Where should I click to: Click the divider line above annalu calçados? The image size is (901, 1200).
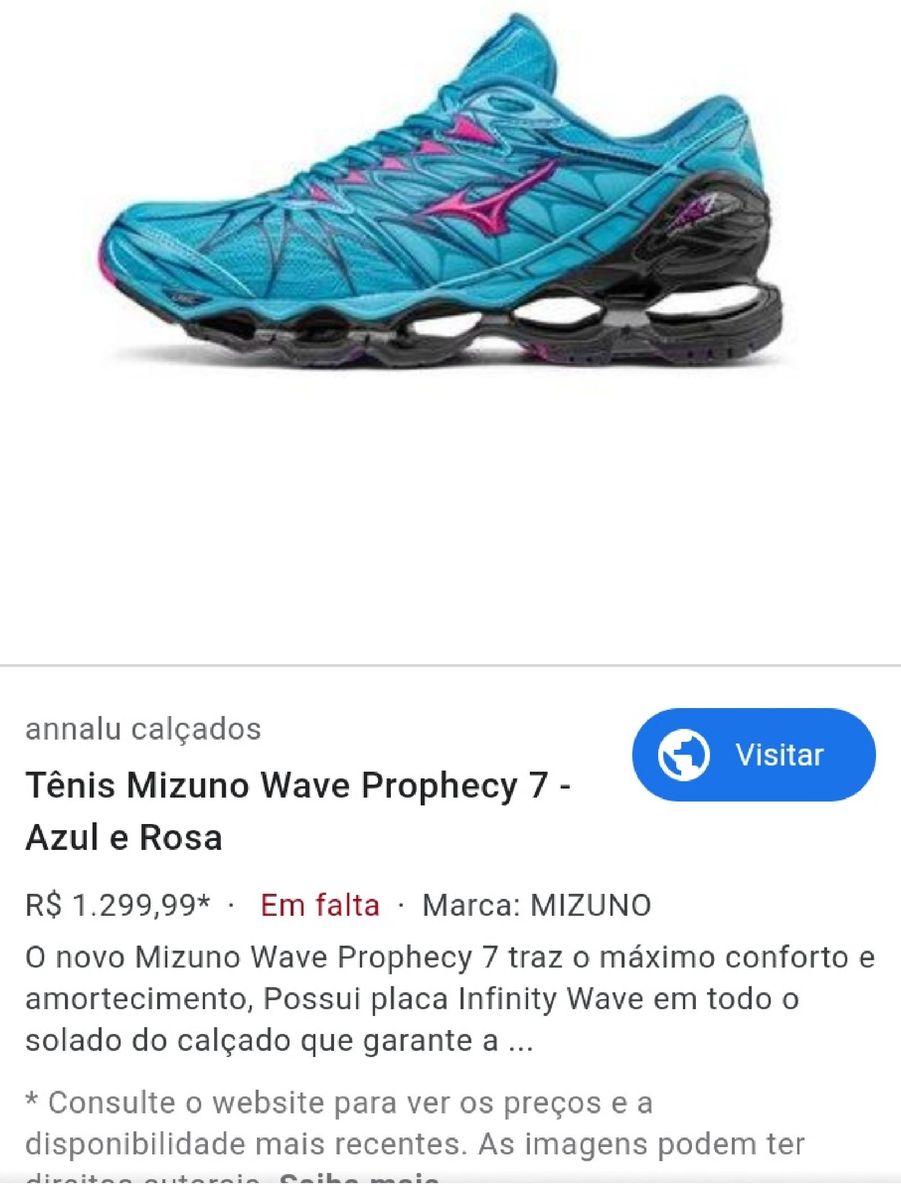coord(450,663)
